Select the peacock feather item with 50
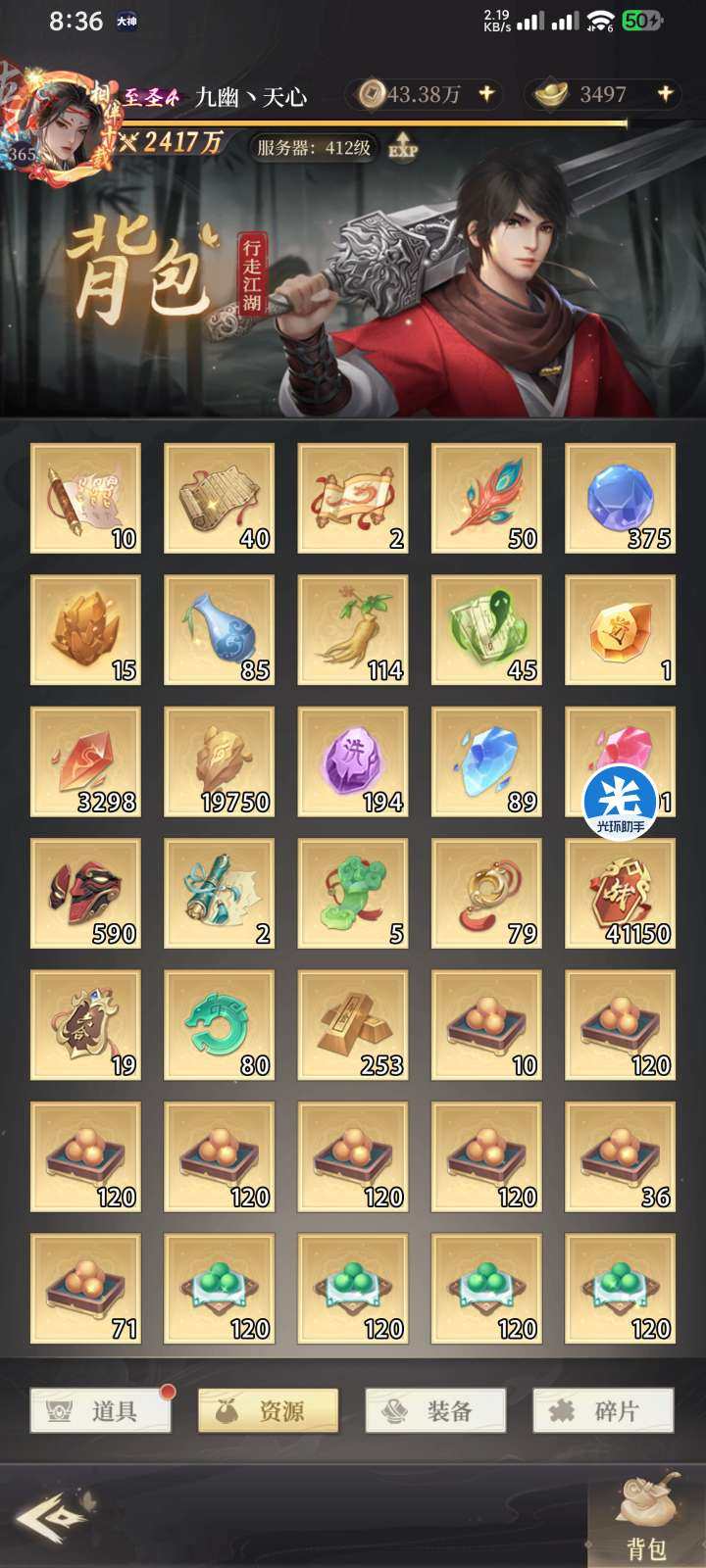This screenshot has width=706, height=1568. pos(486,499)
